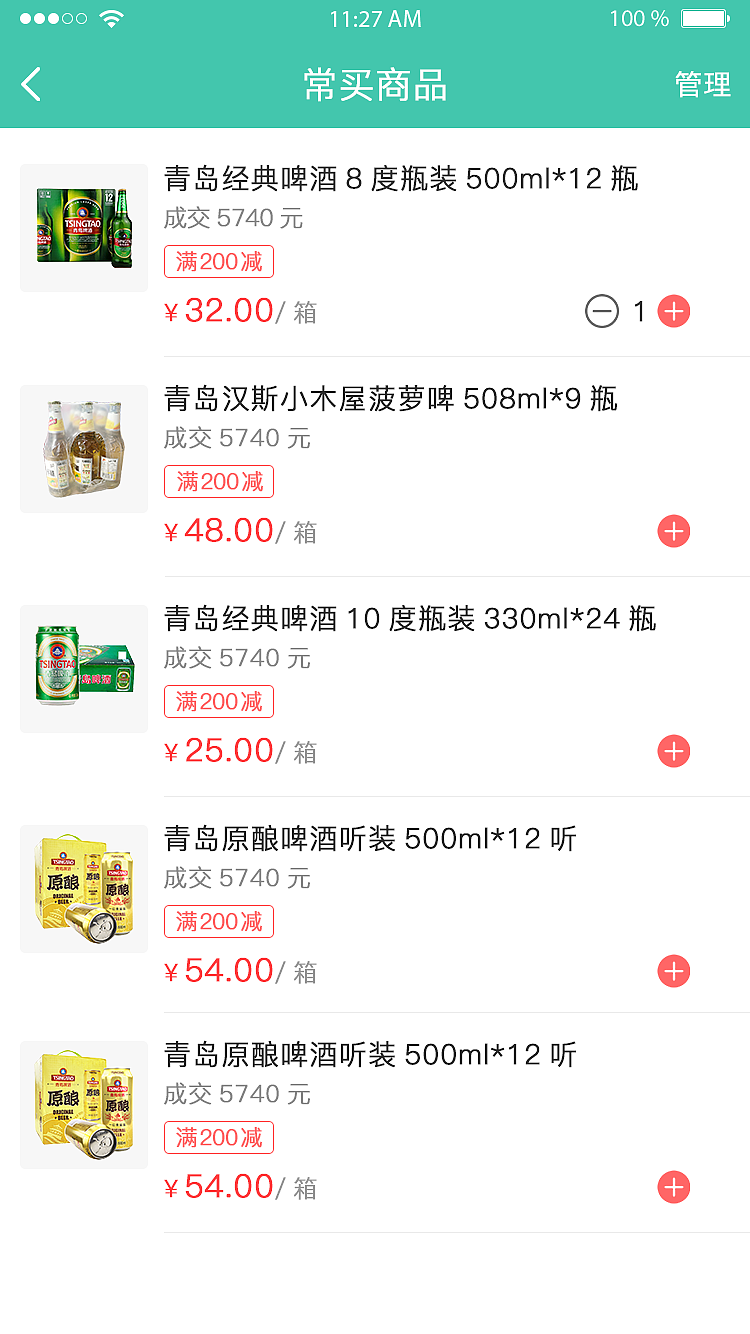Tap the 满200减 tag on 10 度瓶装 item
750x1334 pixels.
point(218,701)
